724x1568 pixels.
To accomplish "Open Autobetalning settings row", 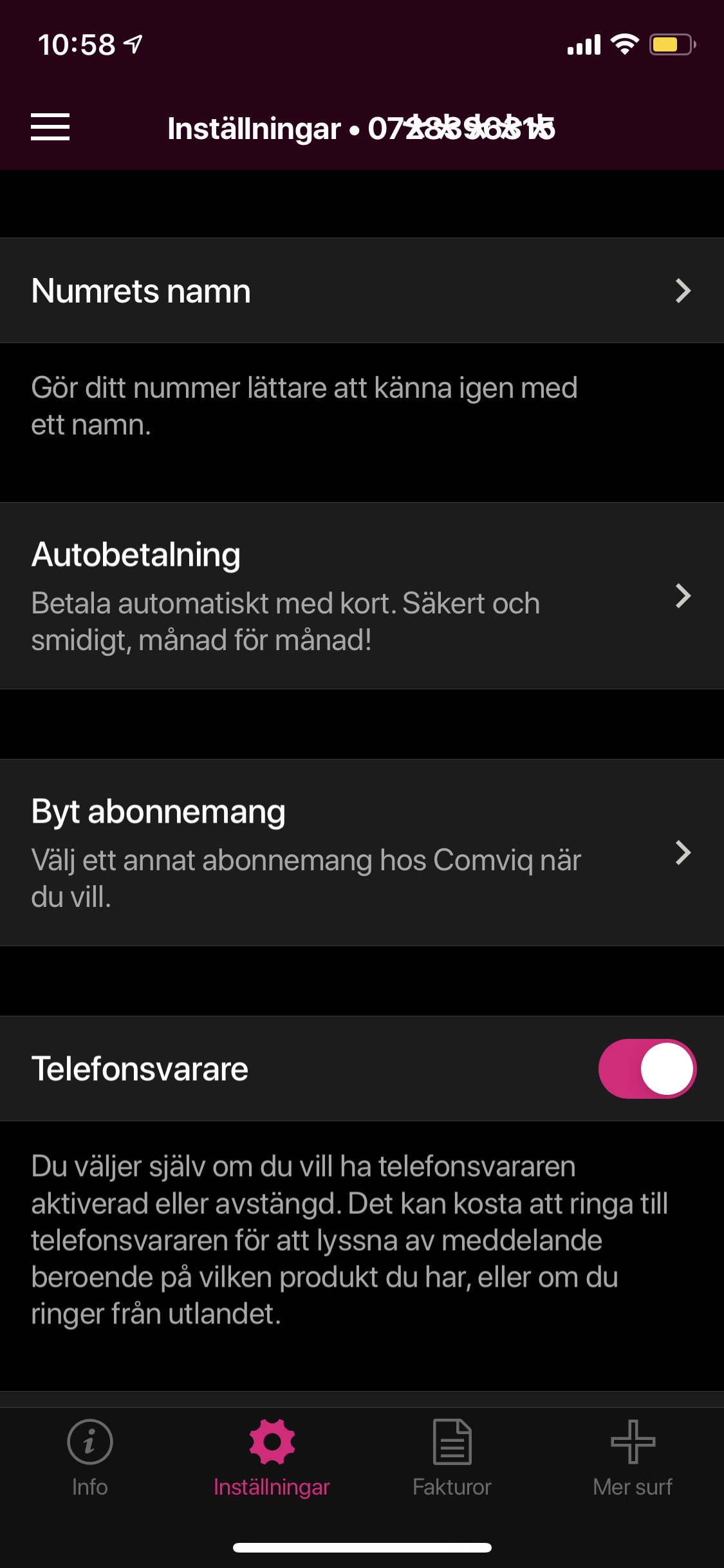I will tap(362, 596).
